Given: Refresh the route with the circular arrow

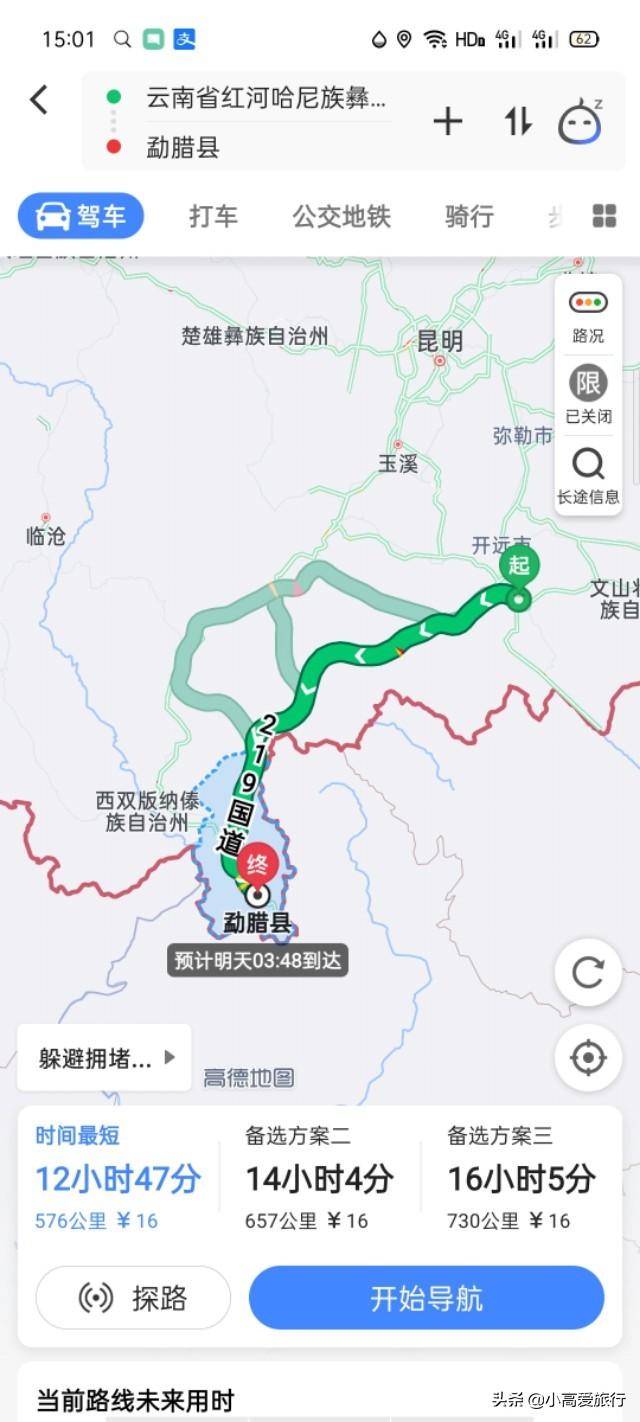Looking at the screenshot, I should (588, 973).
